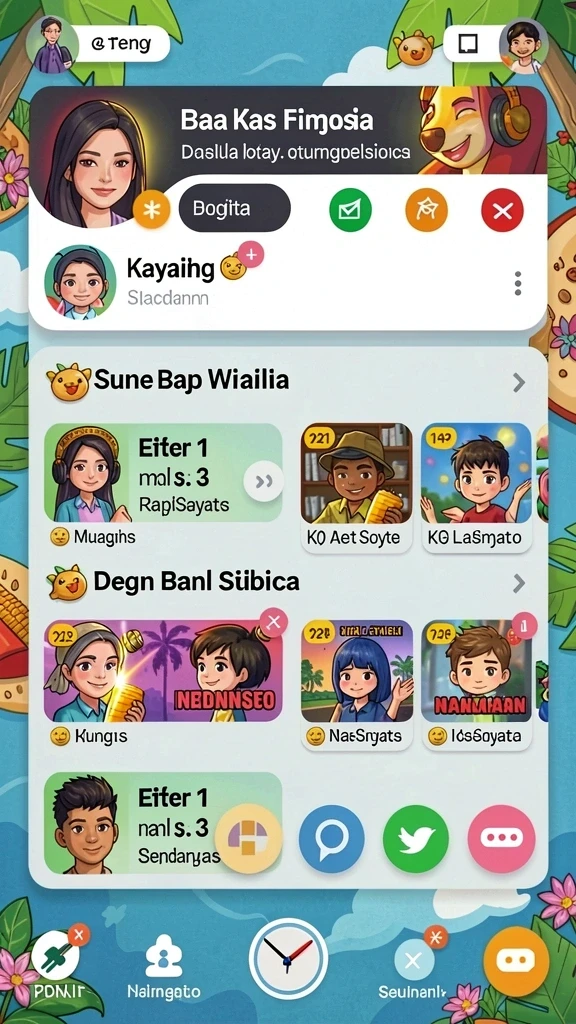Open the KO Lasmato tile
This screenshot has width=576, height=1024.
click(x=476, y=487)
